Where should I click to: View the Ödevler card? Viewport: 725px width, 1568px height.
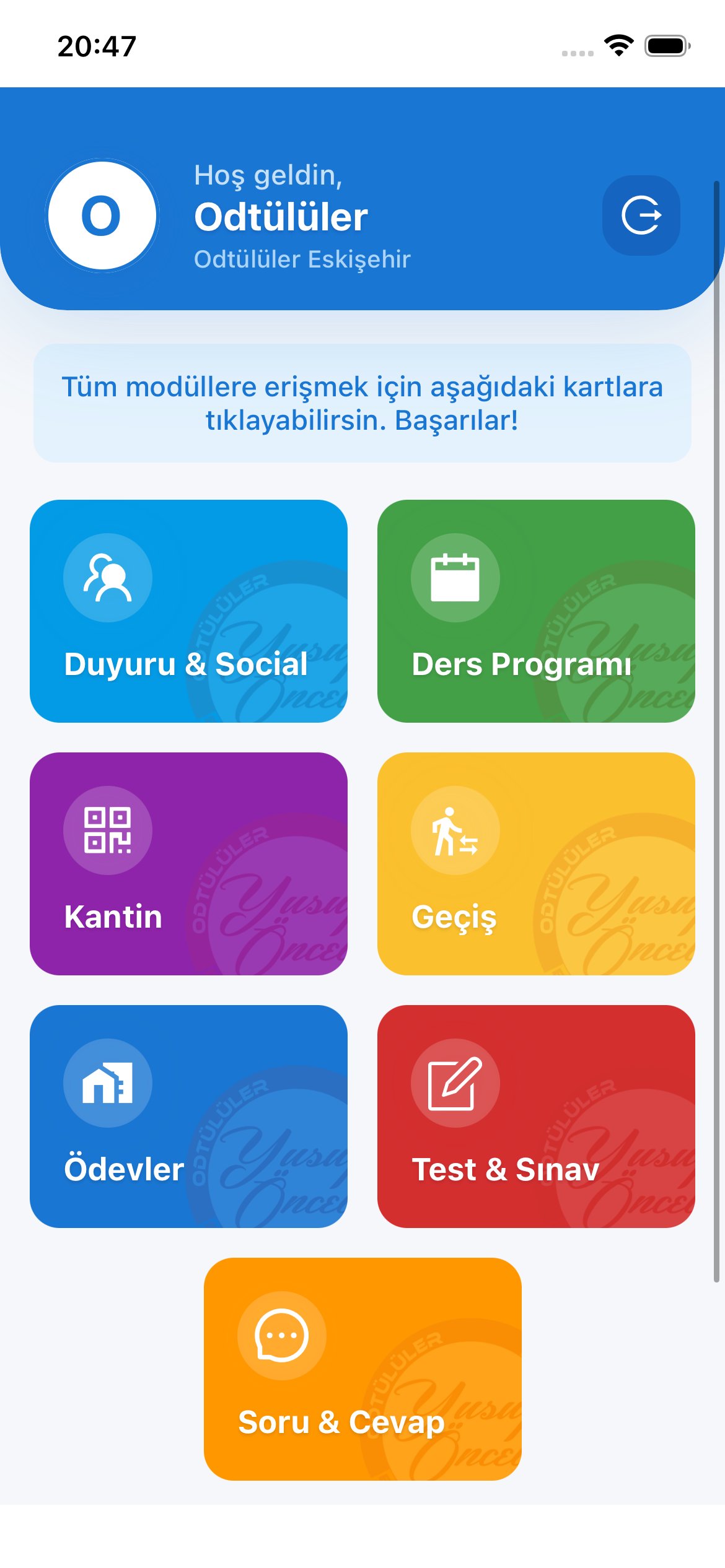pyautogui.click(x=188, y=1116)
